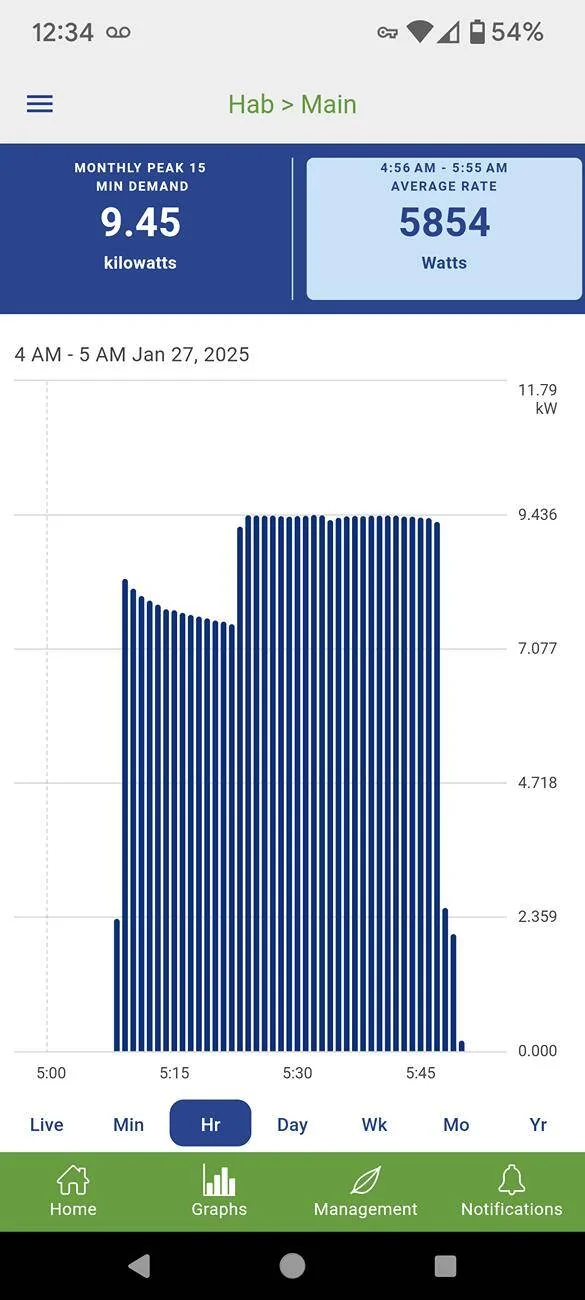Go to the Home tab

click(73, 1191)
